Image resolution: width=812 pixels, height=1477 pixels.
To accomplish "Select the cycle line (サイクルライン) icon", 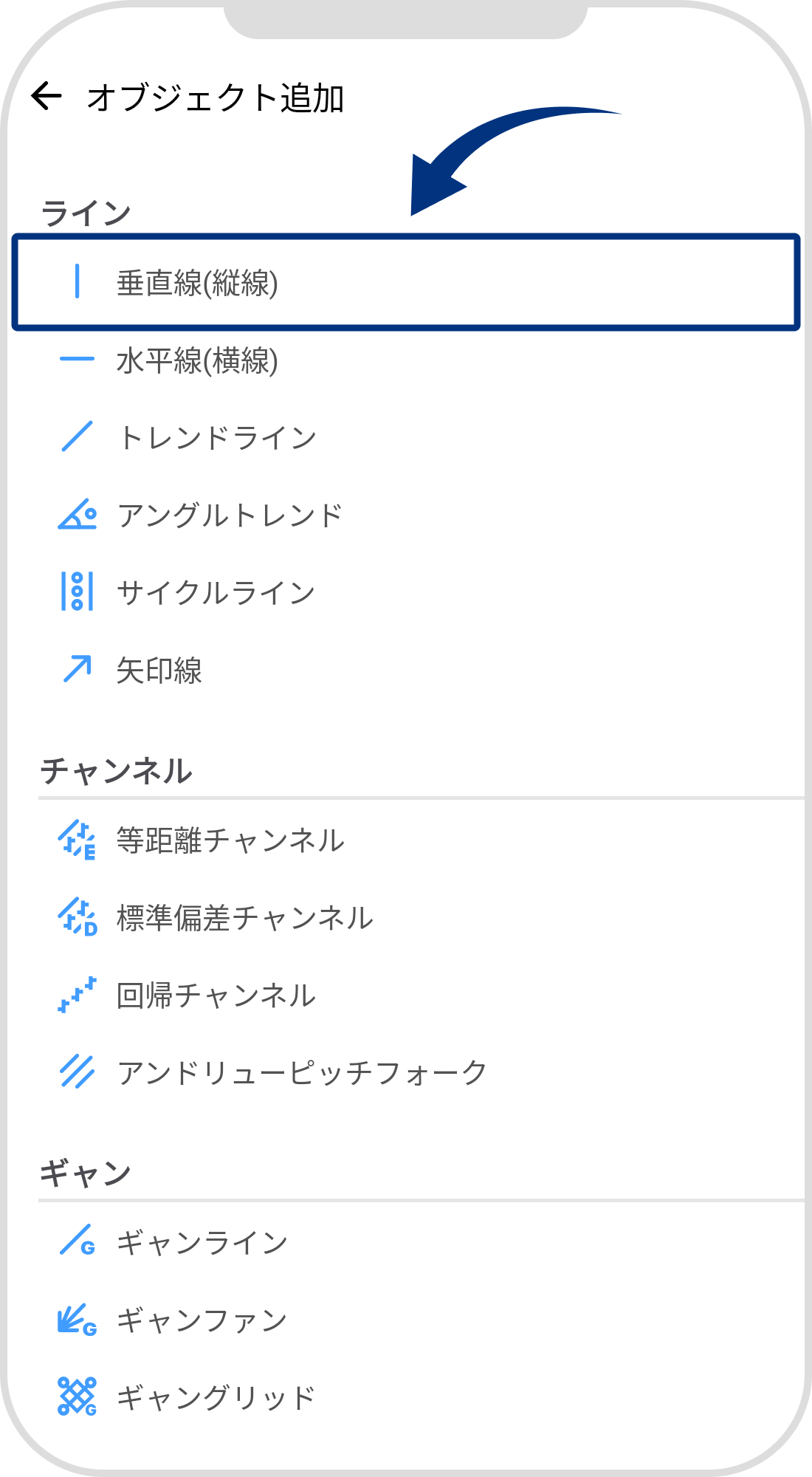I will 78,592.
